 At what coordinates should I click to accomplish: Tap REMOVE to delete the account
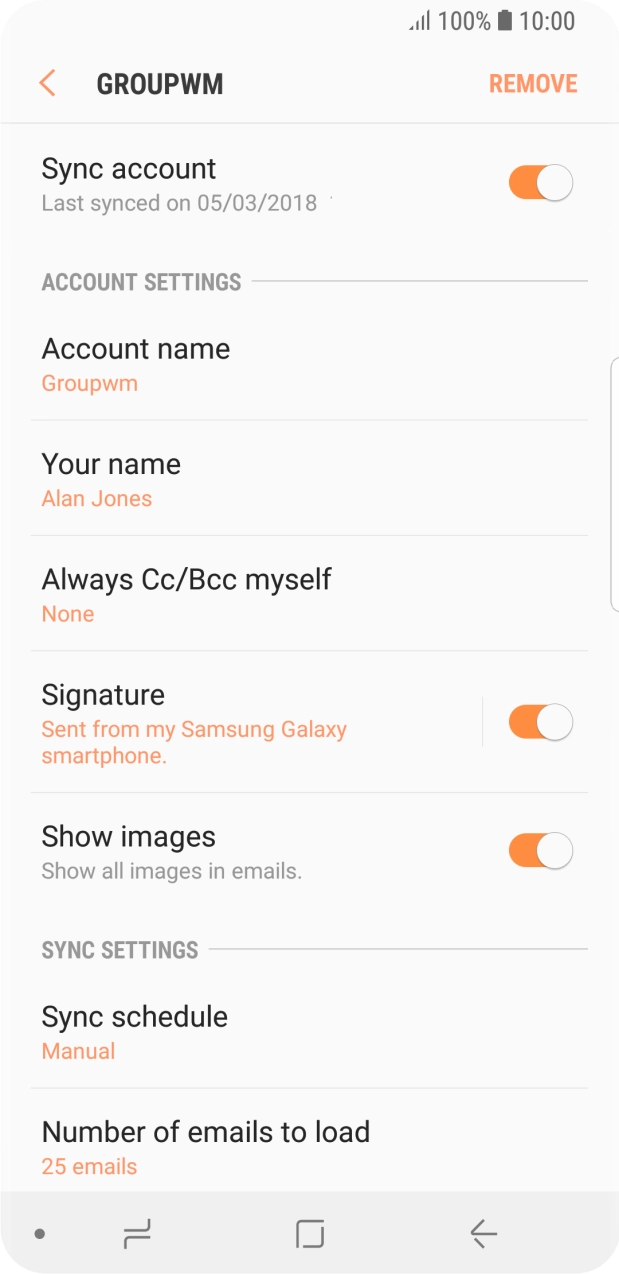point(532,84)
